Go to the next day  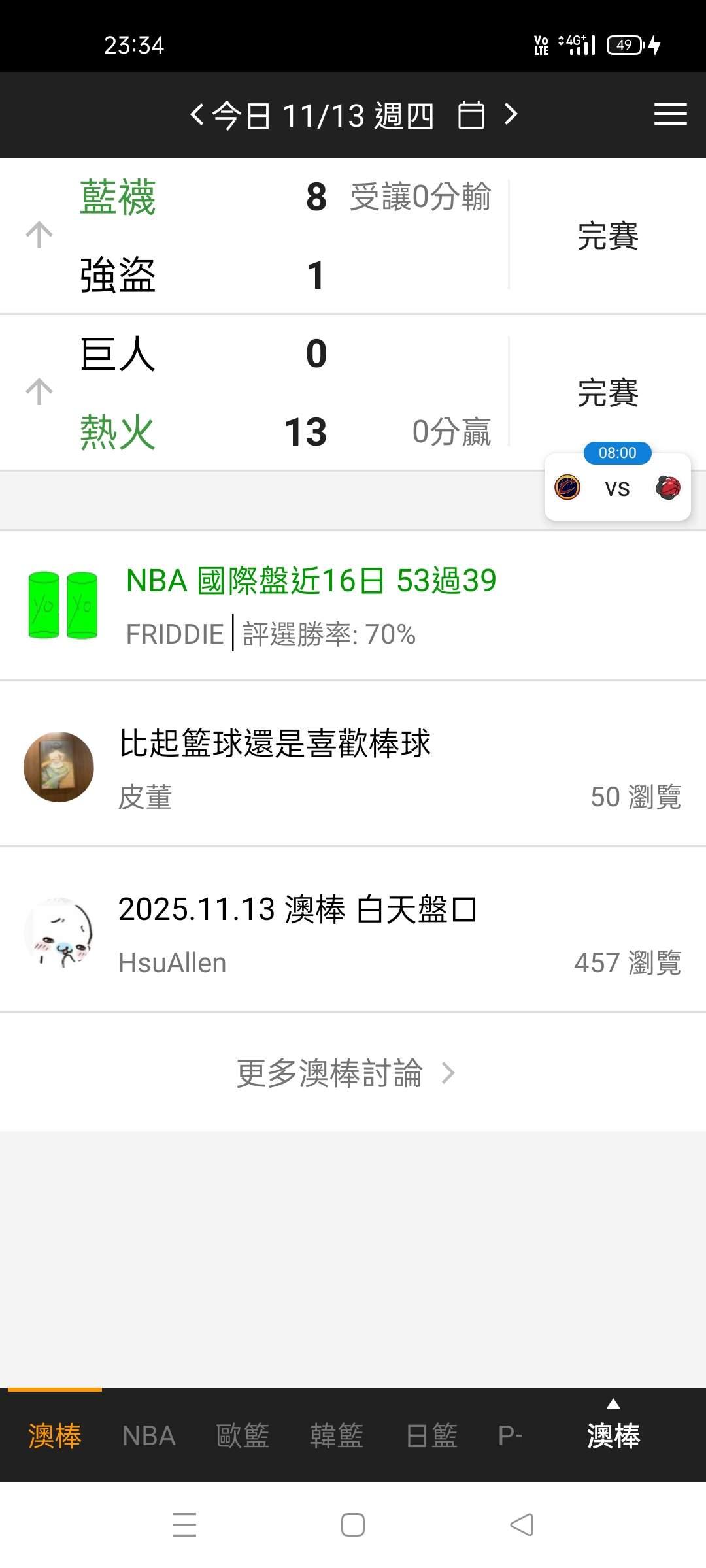point(511,115)
